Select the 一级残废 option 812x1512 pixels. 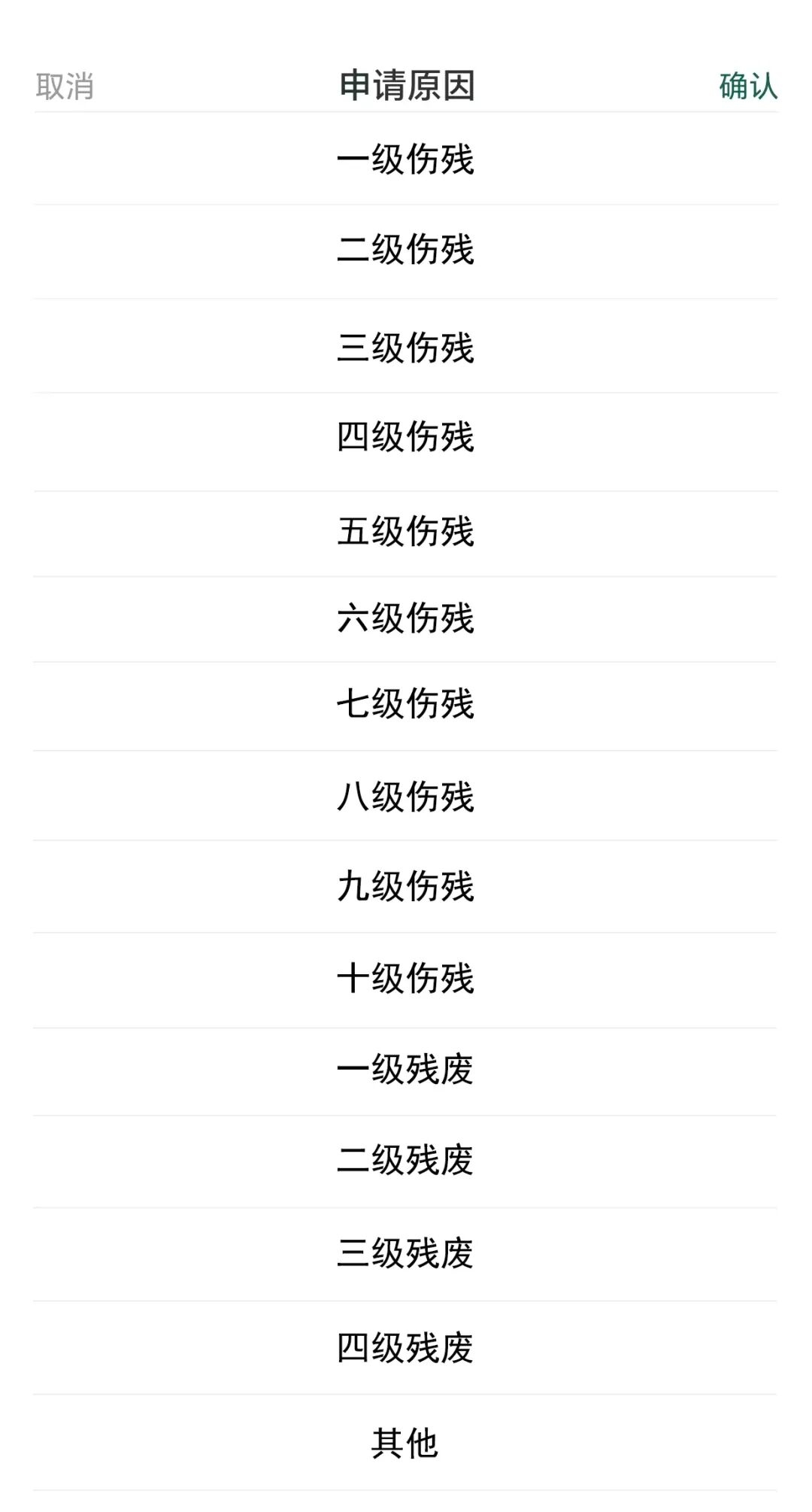(x=406, y=1070)
